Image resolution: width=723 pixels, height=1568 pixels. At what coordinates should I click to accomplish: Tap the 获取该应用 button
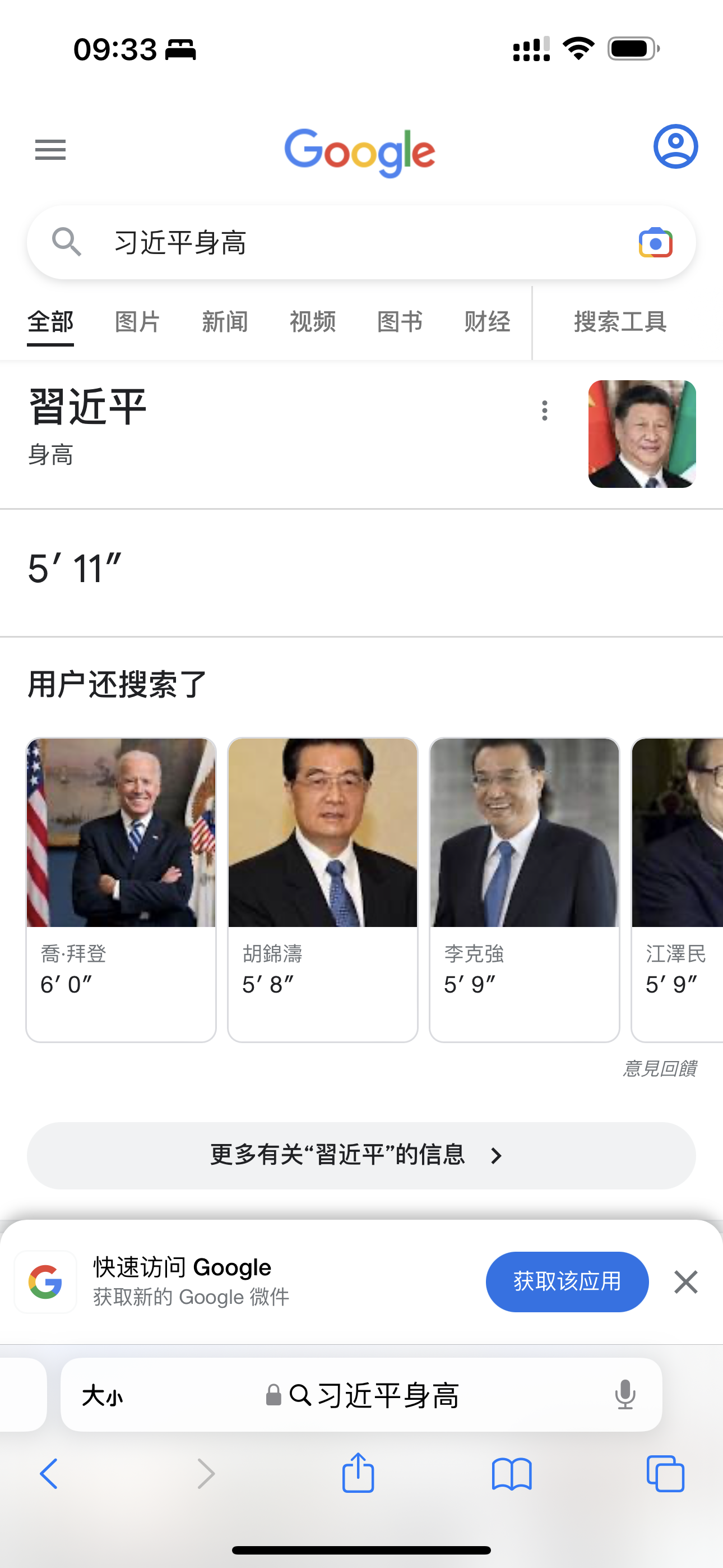pyautogui.click(x=567, y=1281)
